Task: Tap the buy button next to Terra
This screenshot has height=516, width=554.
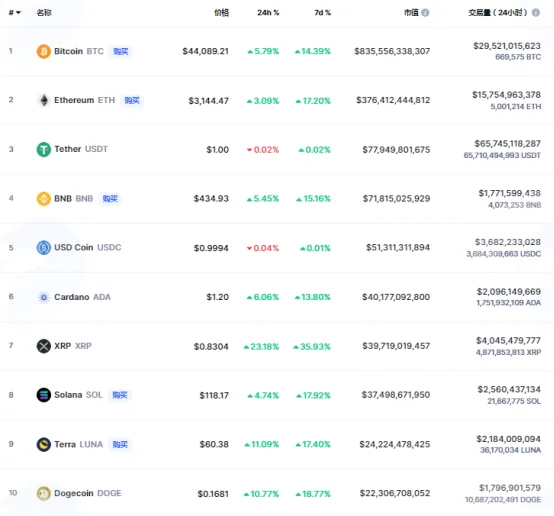Action: [x=120, y=444]
